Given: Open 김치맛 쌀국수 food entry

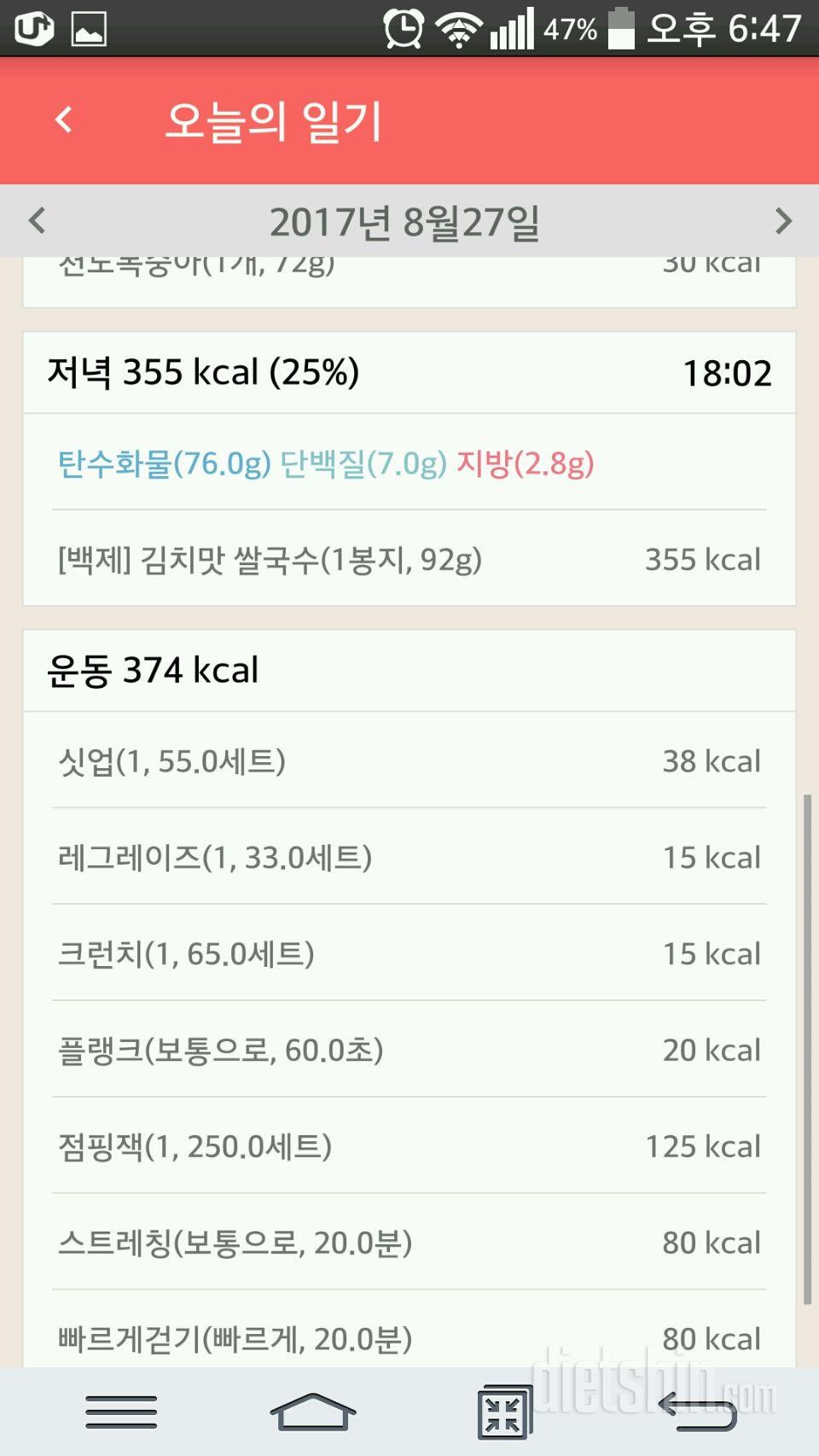Looking at the screenshot, I should (408, 560).
